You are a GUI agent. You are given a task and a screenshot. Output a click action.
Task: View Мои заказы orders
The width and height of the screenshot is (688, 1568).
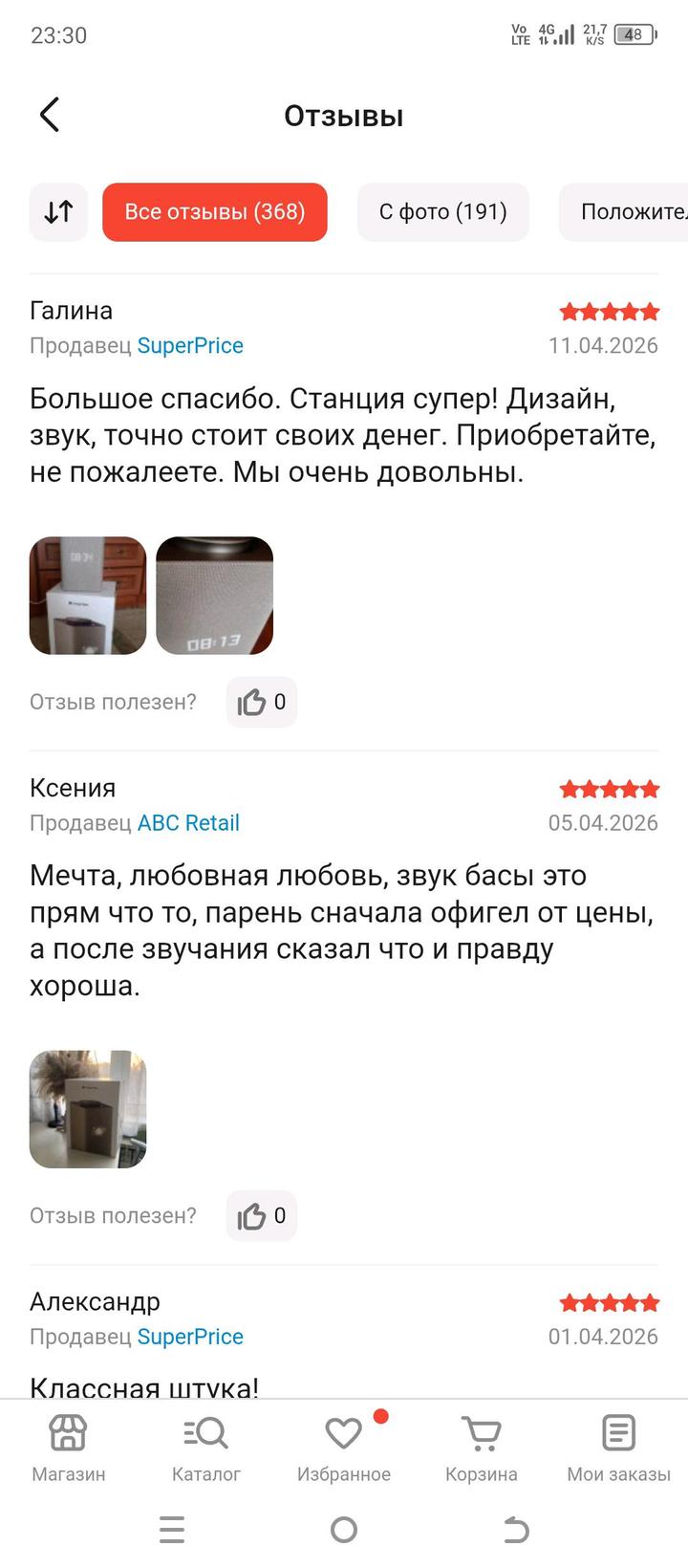[x=618, y=1448]
